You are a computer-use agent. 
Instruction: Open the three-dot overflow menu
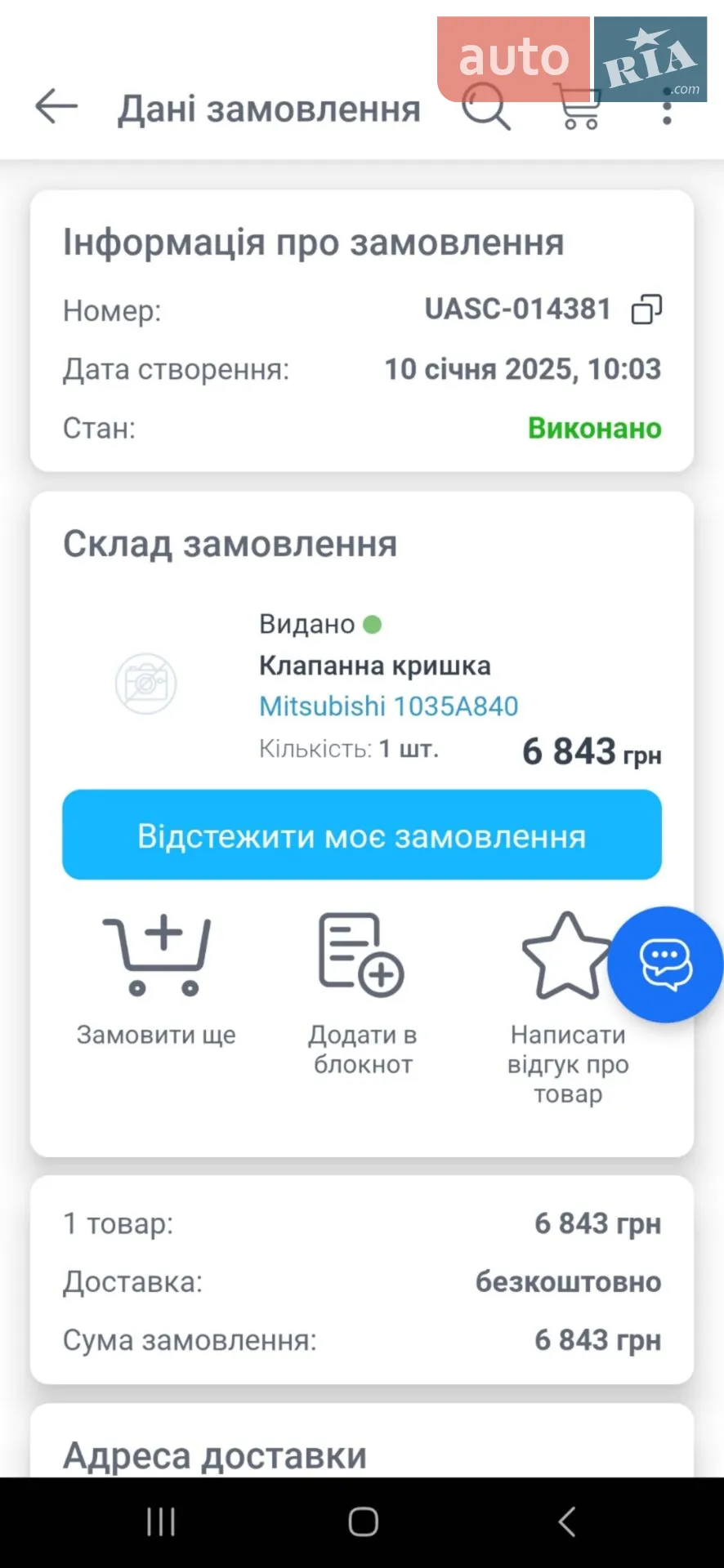click(667, 107)
